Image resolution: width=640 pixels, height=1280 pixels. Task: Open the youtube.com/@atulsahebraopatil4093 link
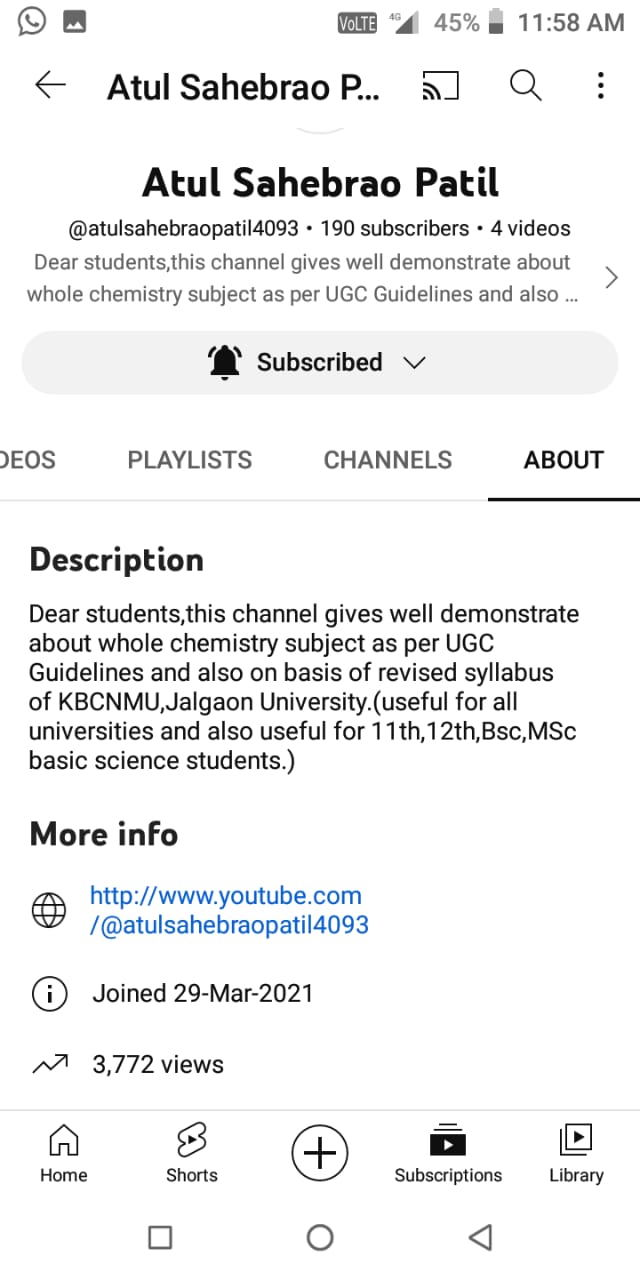[229, 910]
